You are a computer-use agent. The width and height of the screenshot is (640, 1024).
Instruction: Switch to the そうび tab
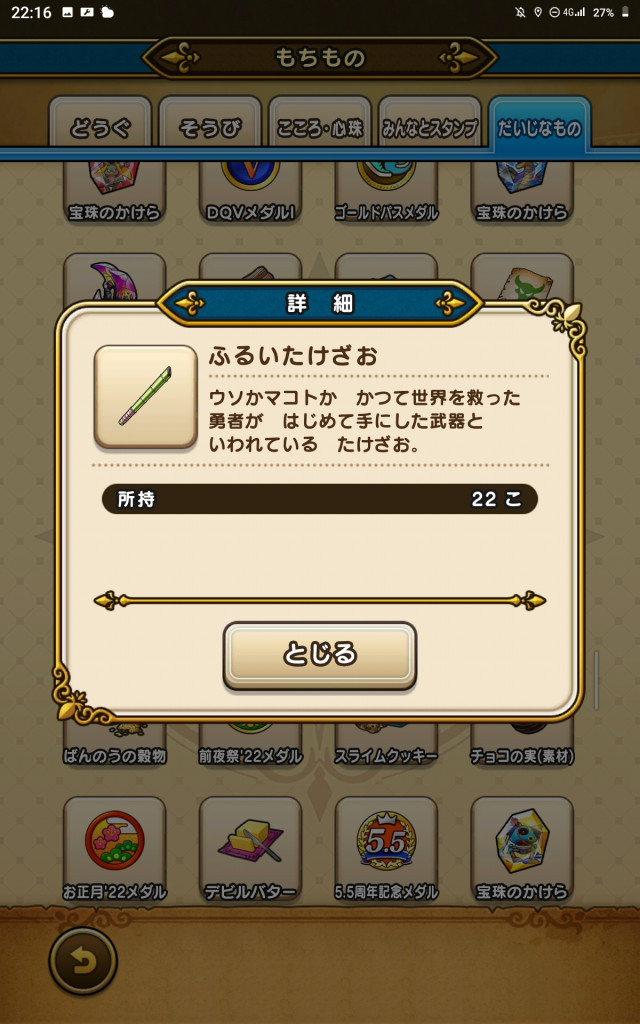(x=210, y=127)
